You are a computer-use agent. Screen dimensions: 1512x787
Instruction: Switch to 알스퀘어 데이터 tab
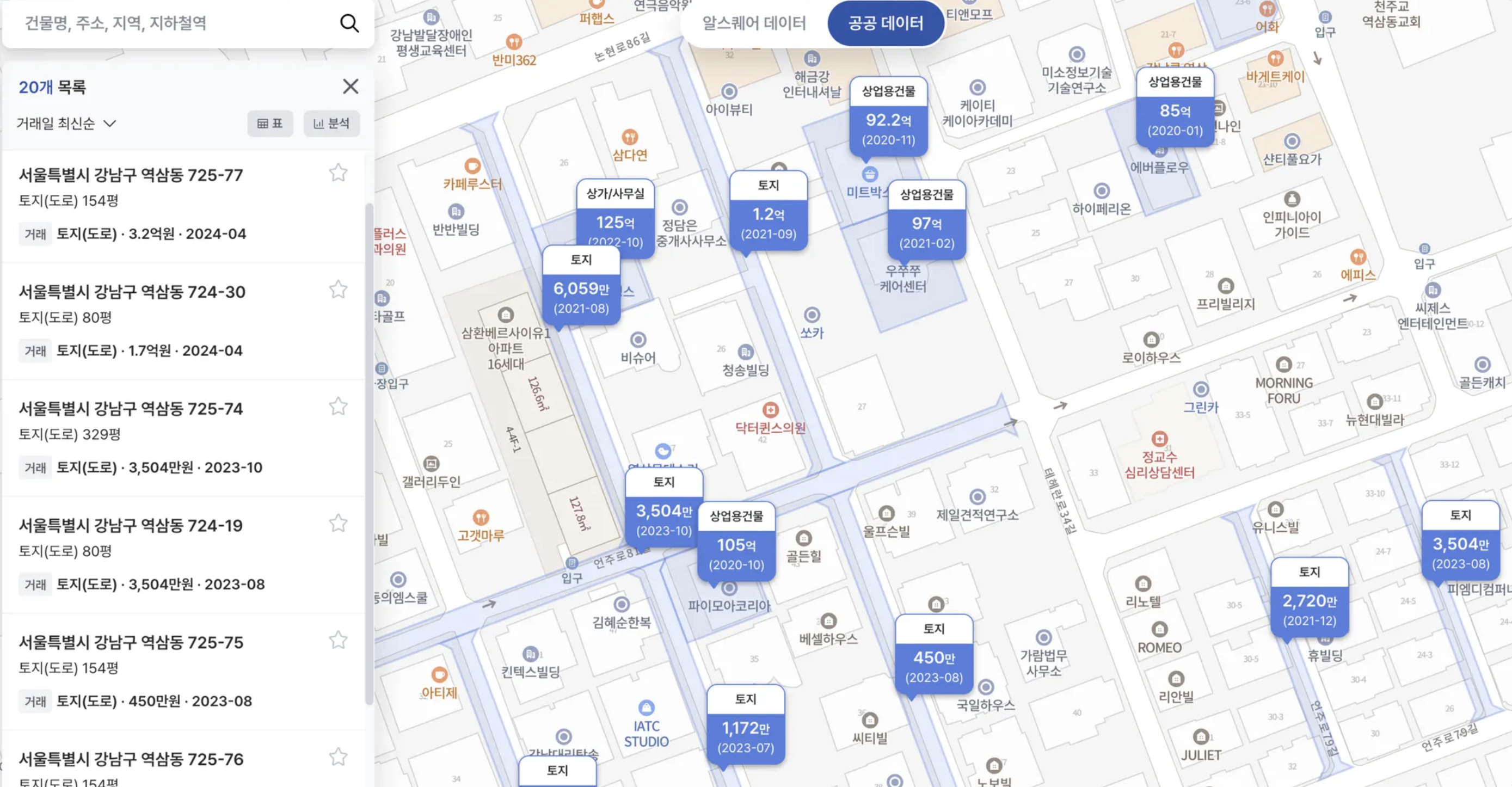(754, 23)
